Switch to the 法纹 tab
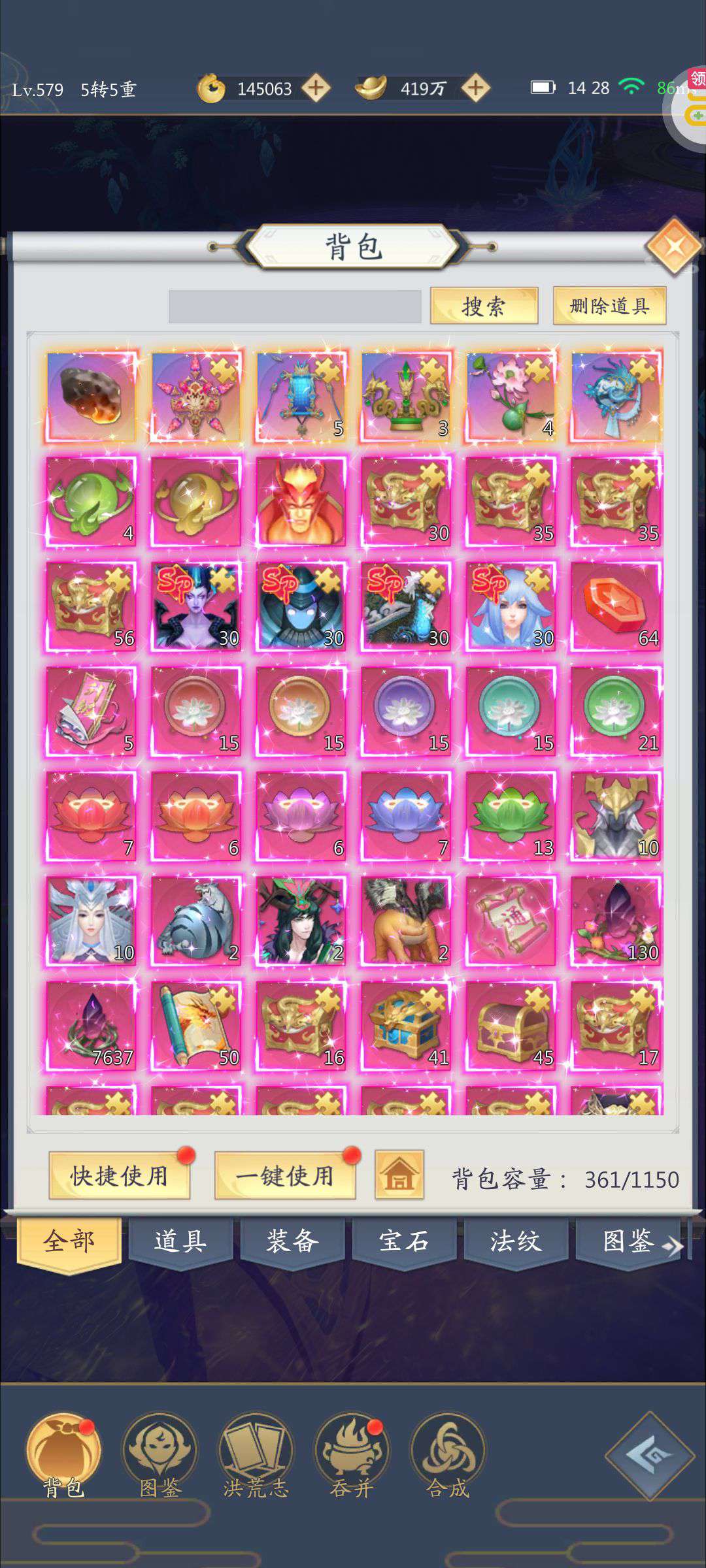The width and height of the screenshot is (706, 1568). 516,1241
